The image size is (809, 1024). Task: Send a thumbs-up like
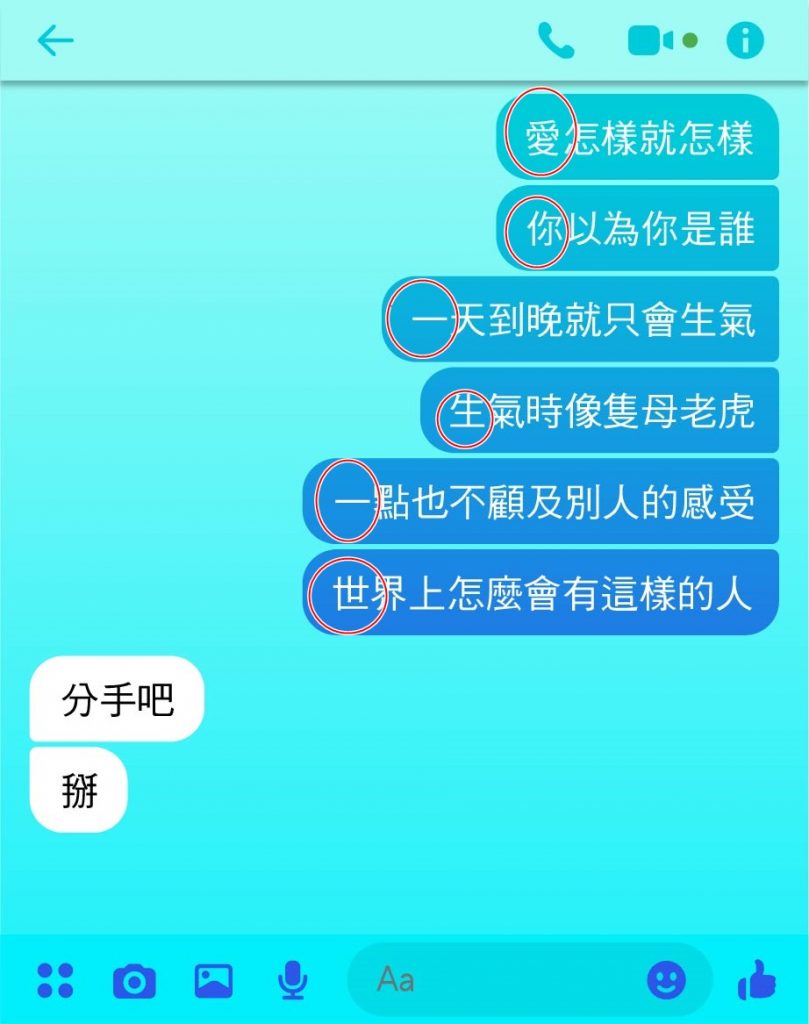757,980
